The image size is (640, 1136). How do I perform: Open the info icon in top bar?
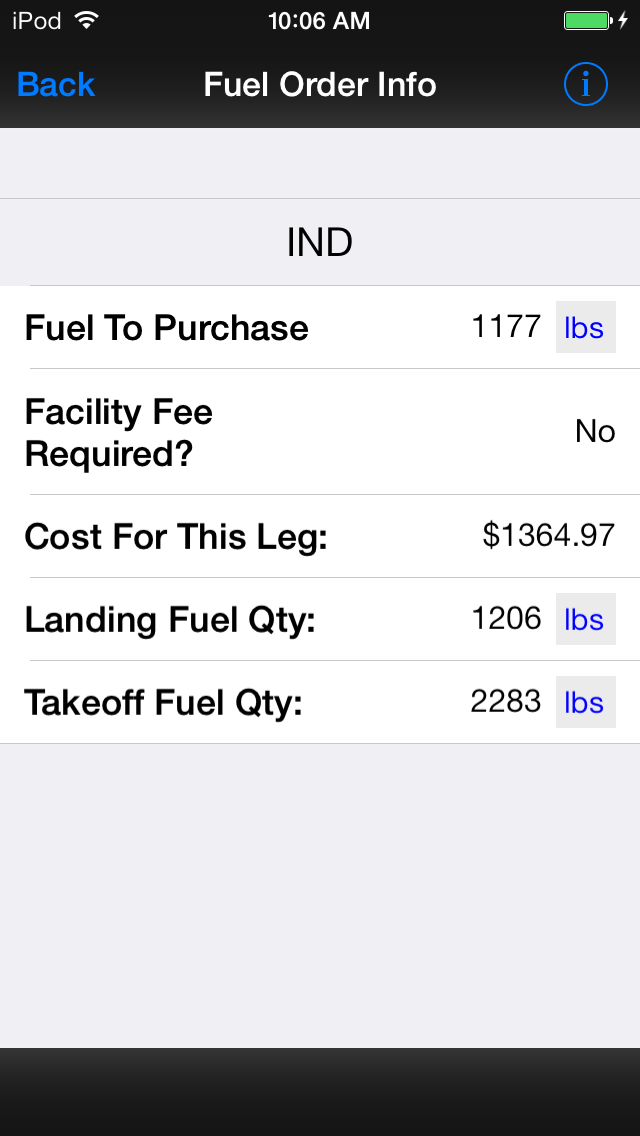tap(586, 85)
